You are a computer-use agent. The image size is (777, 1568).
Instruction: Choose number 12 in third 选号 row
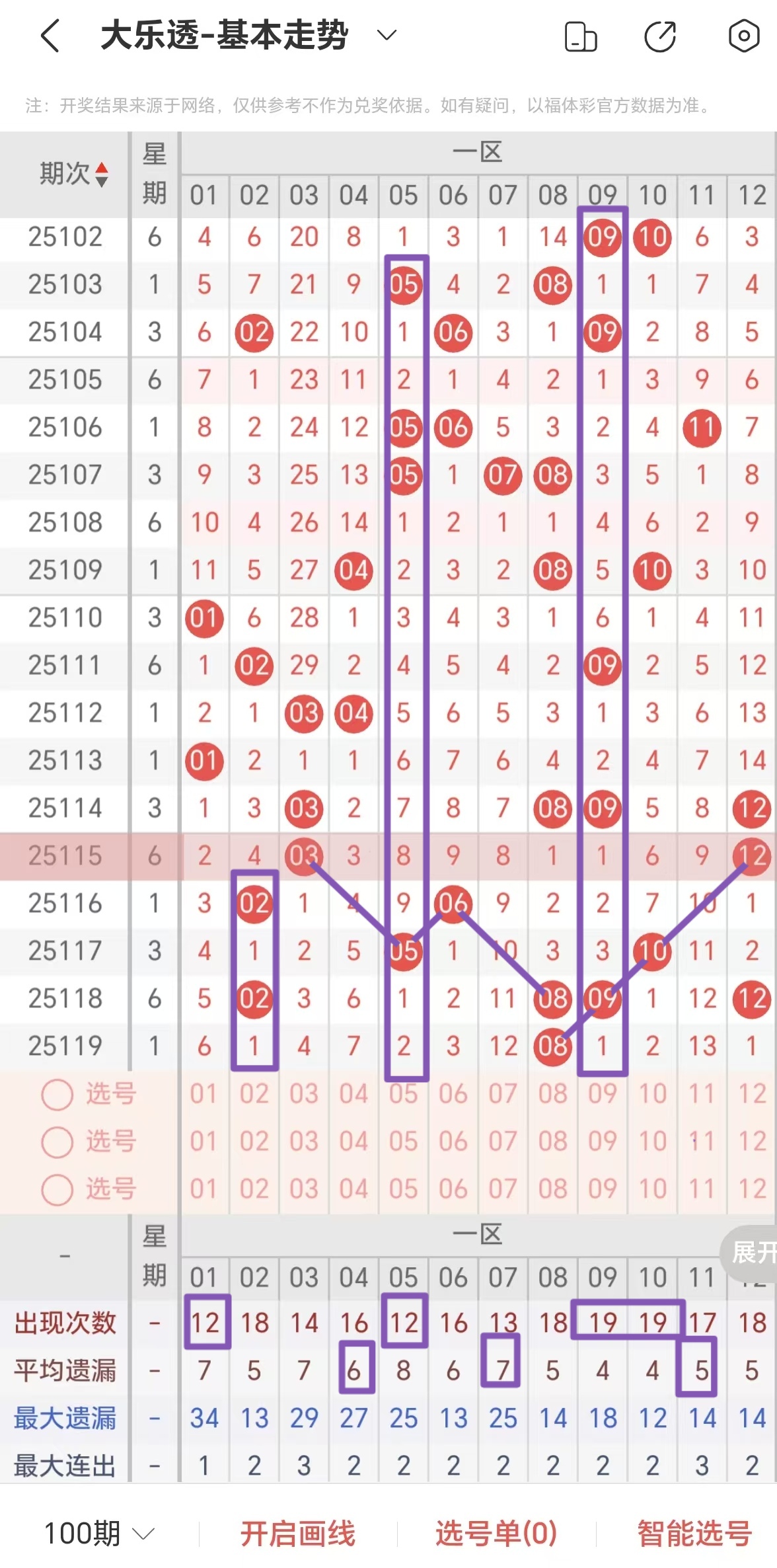tap(751, 1189)
